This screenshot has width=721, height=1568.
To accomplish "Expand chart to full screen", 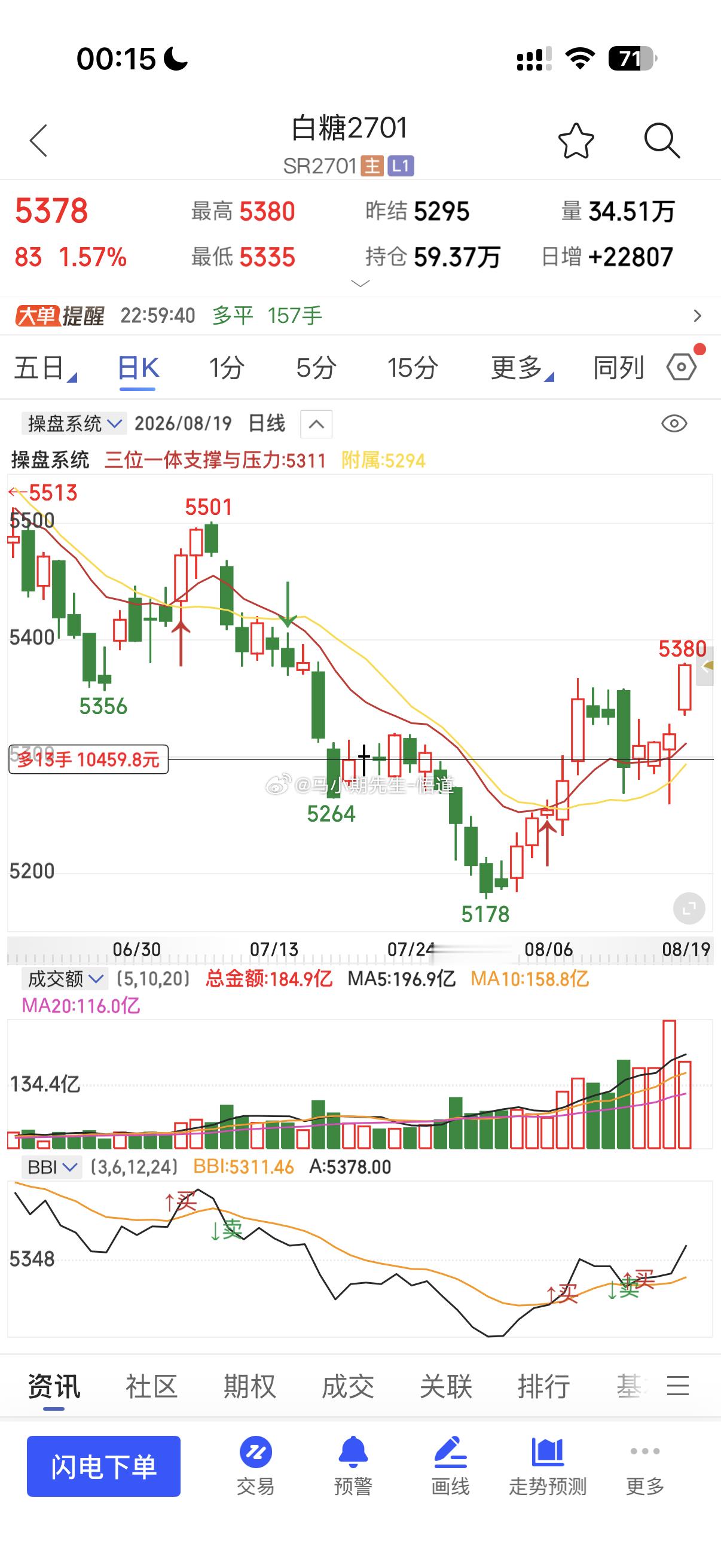I will [x=689, y=909].
